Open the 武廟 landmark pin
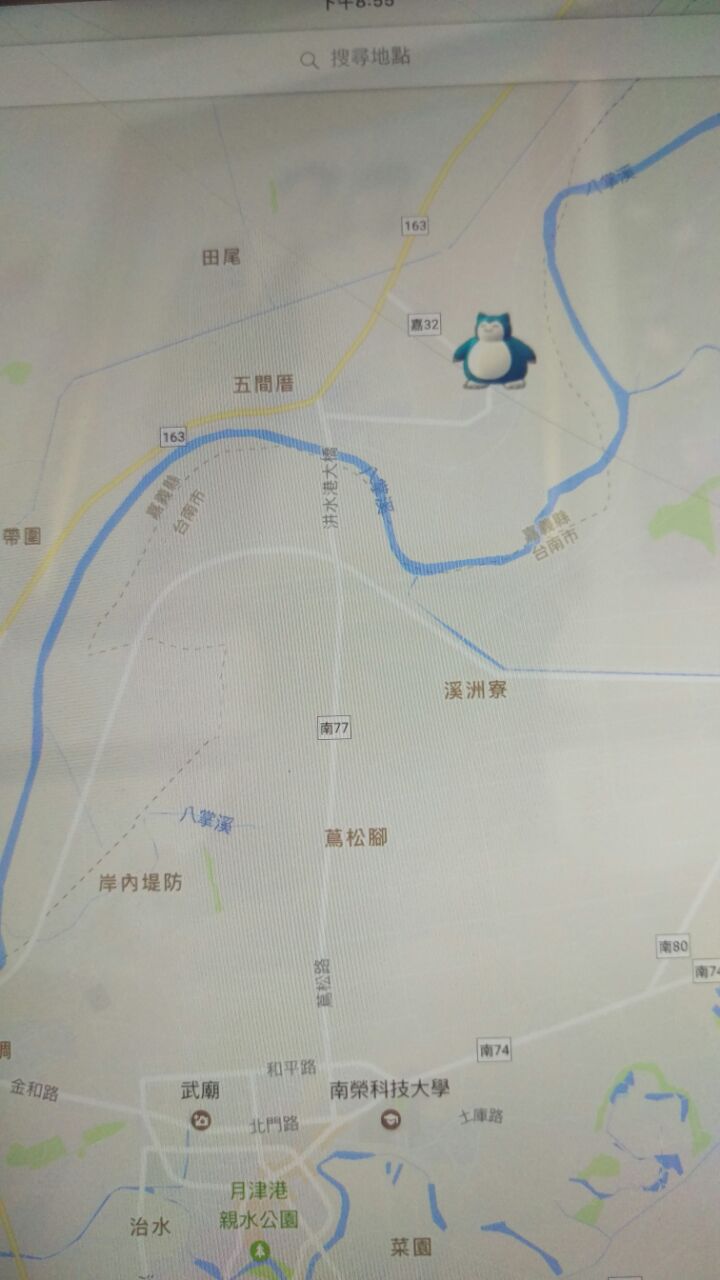Image resolution: width=720 pixels, height=1280 pixels. pos(201,1121)
